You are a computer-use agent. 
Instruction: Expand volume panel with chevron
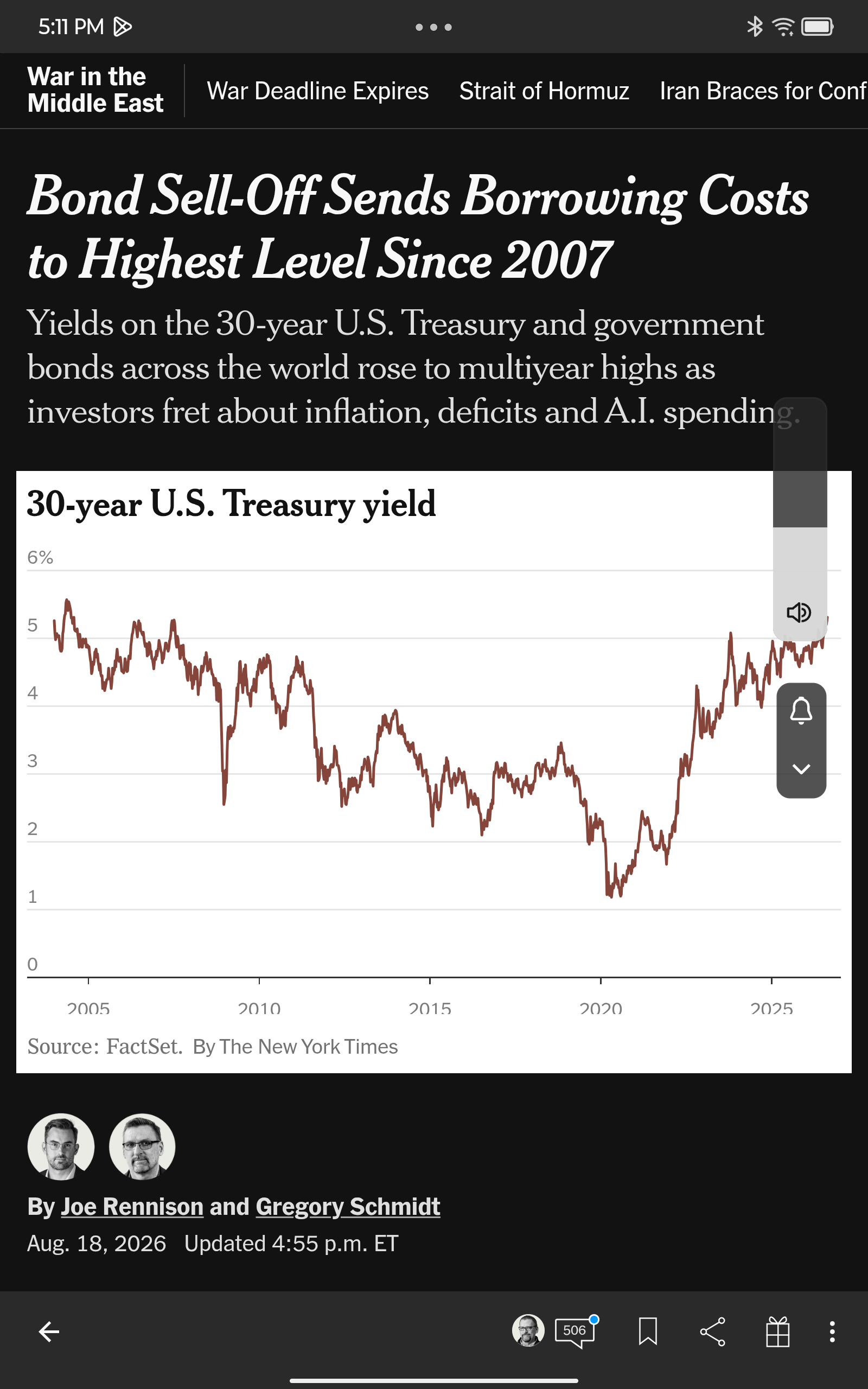(x=801, y=769)
